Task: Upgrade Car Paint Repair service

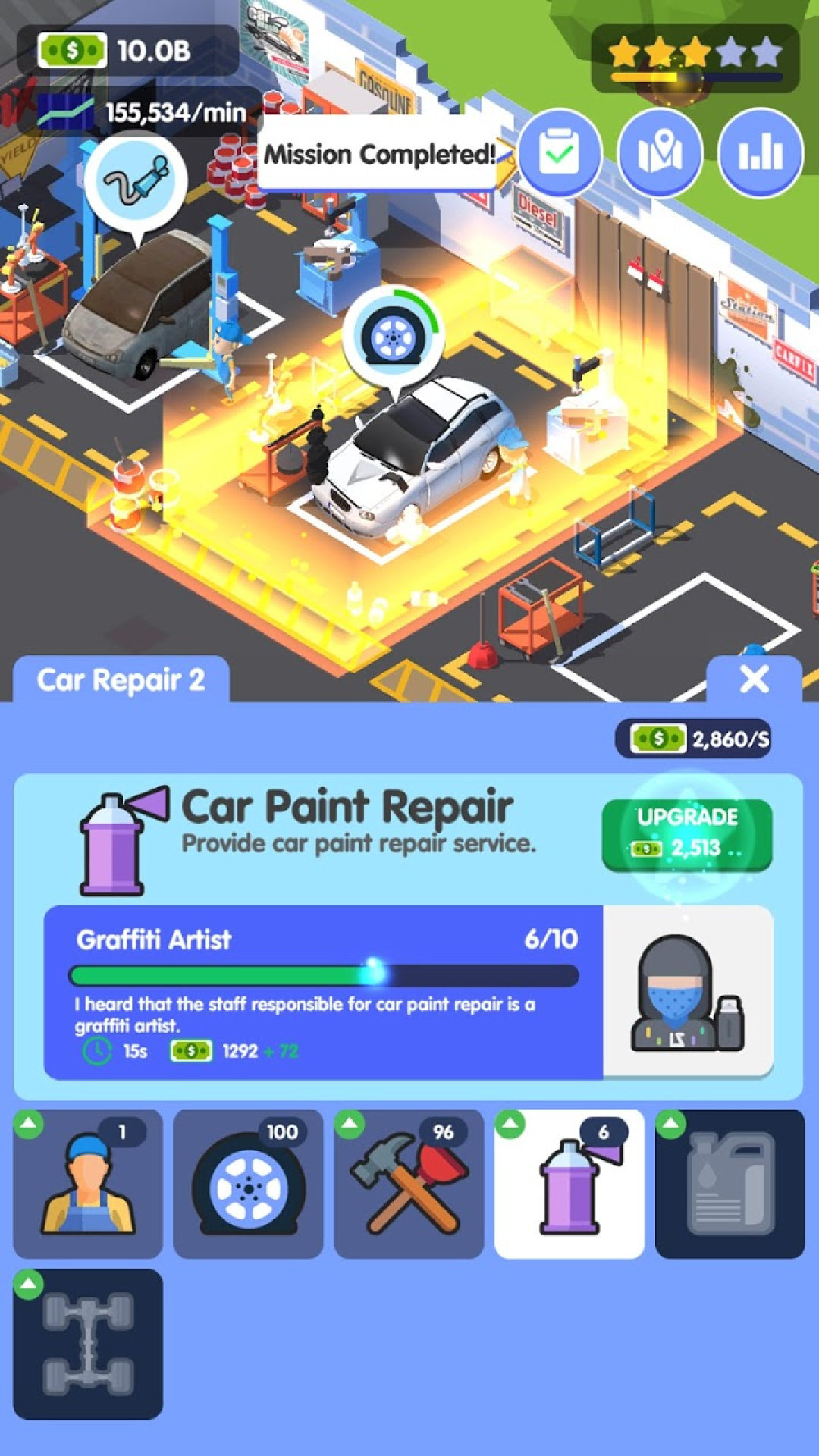Action: pyautogui.click(x=687, y=834)
